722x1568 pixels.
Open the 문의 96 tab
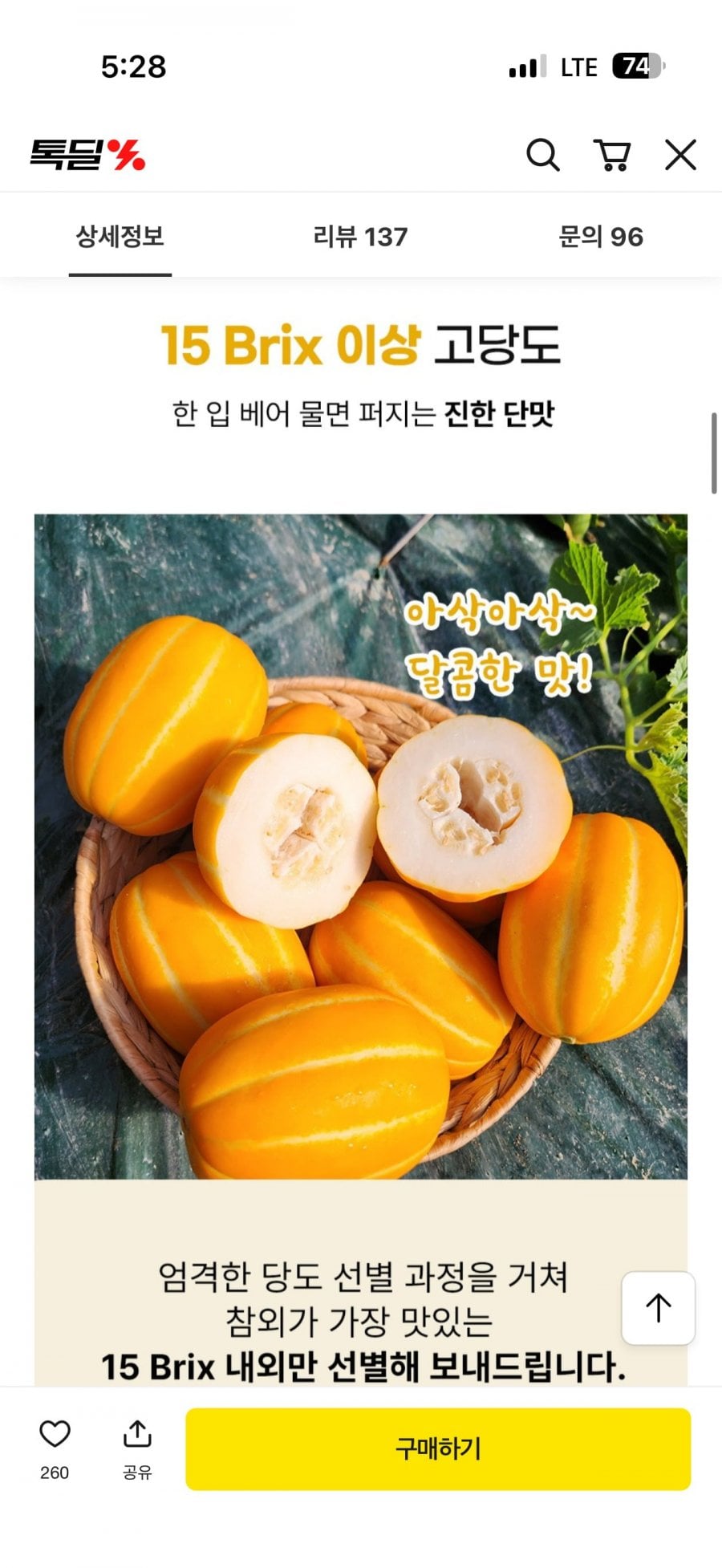coord(602,237)
